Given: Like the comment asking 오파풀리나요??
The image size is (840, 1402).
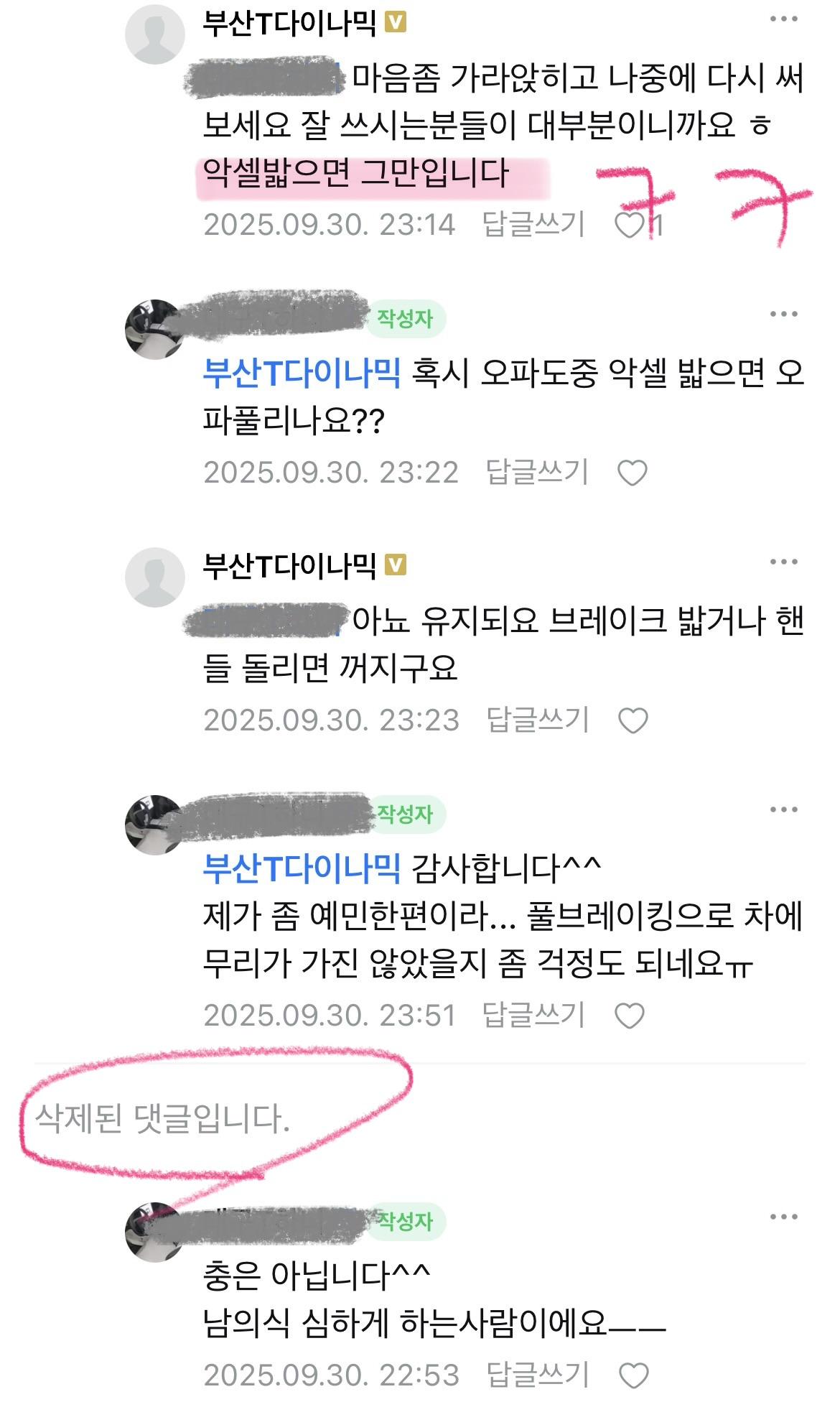Looking at the screenshot, I should [633, 473].
